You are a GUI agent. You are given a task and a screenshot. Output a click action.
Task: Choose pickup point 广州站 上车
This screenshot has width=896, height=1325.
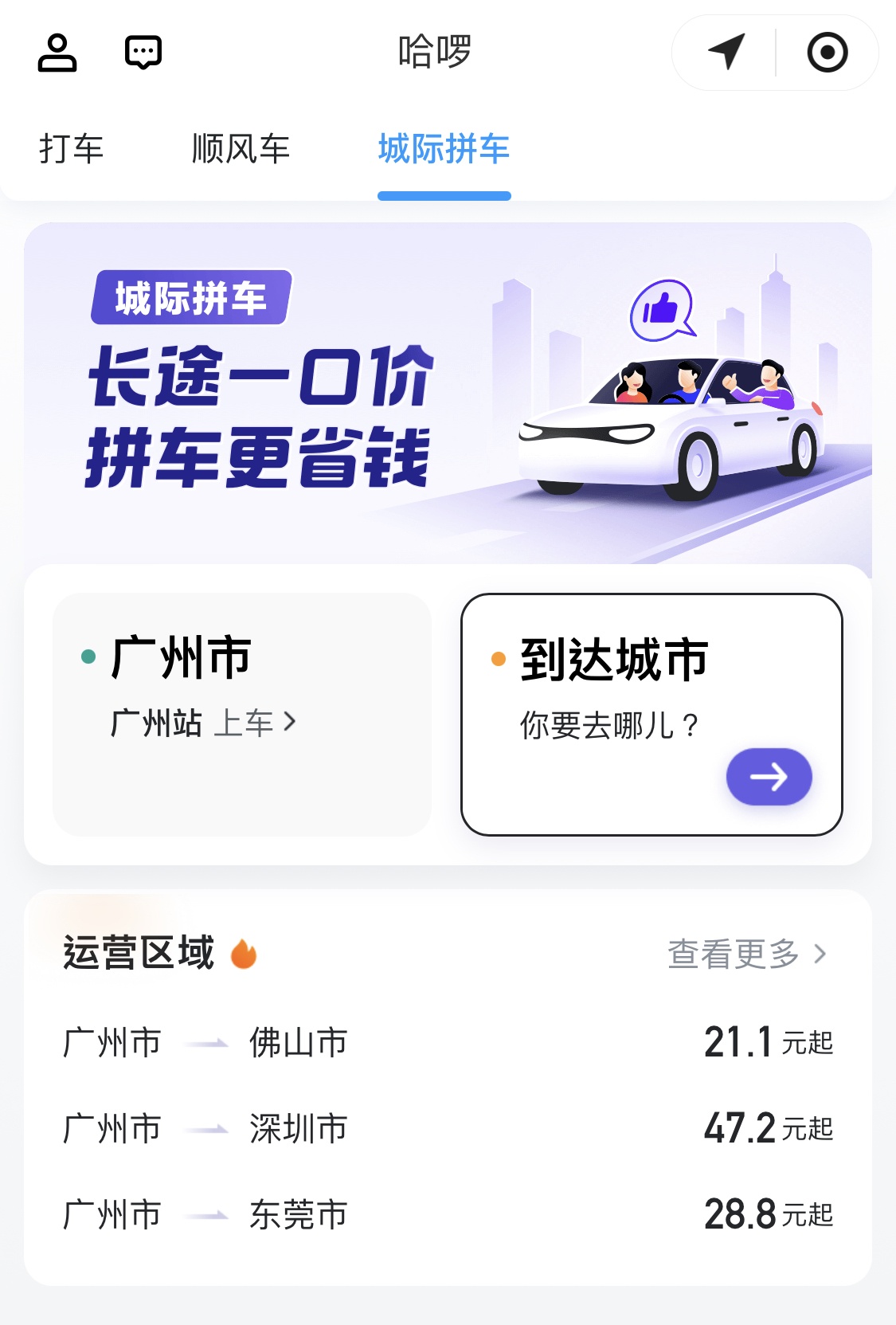203,723
